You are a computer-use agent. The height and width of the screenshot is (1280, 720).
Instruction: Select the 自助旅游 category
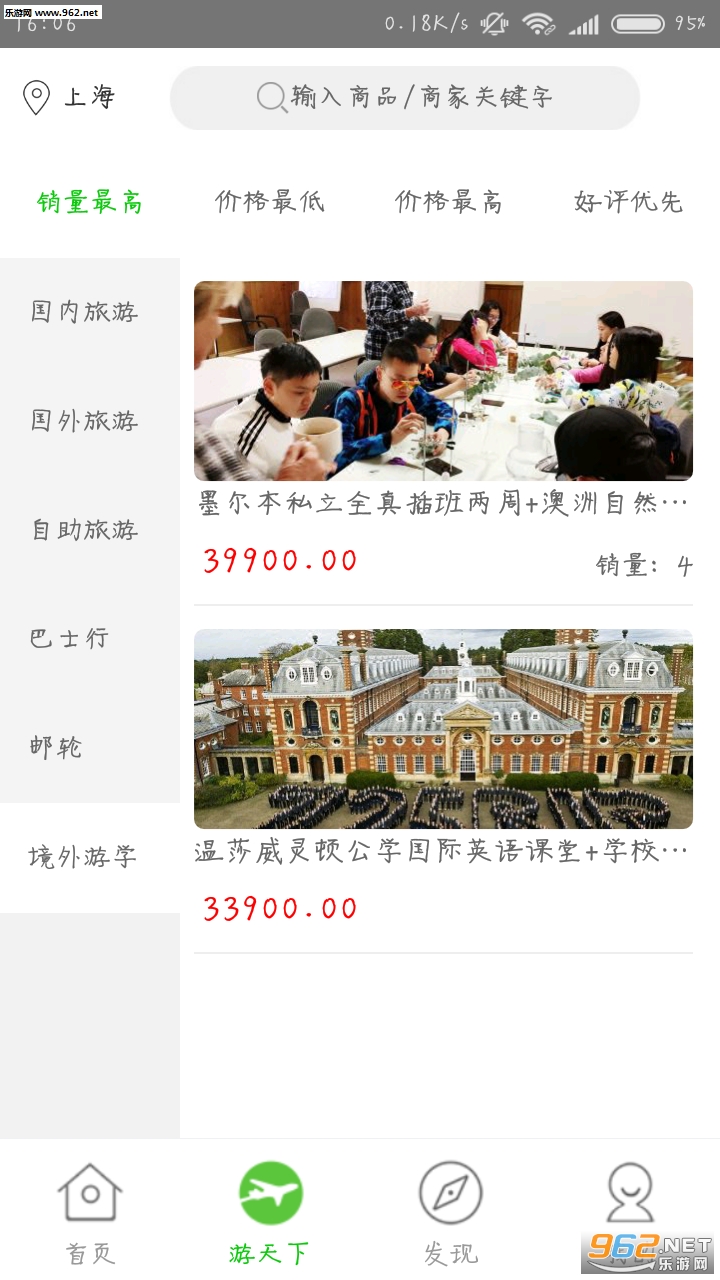(x=85, y=530)
